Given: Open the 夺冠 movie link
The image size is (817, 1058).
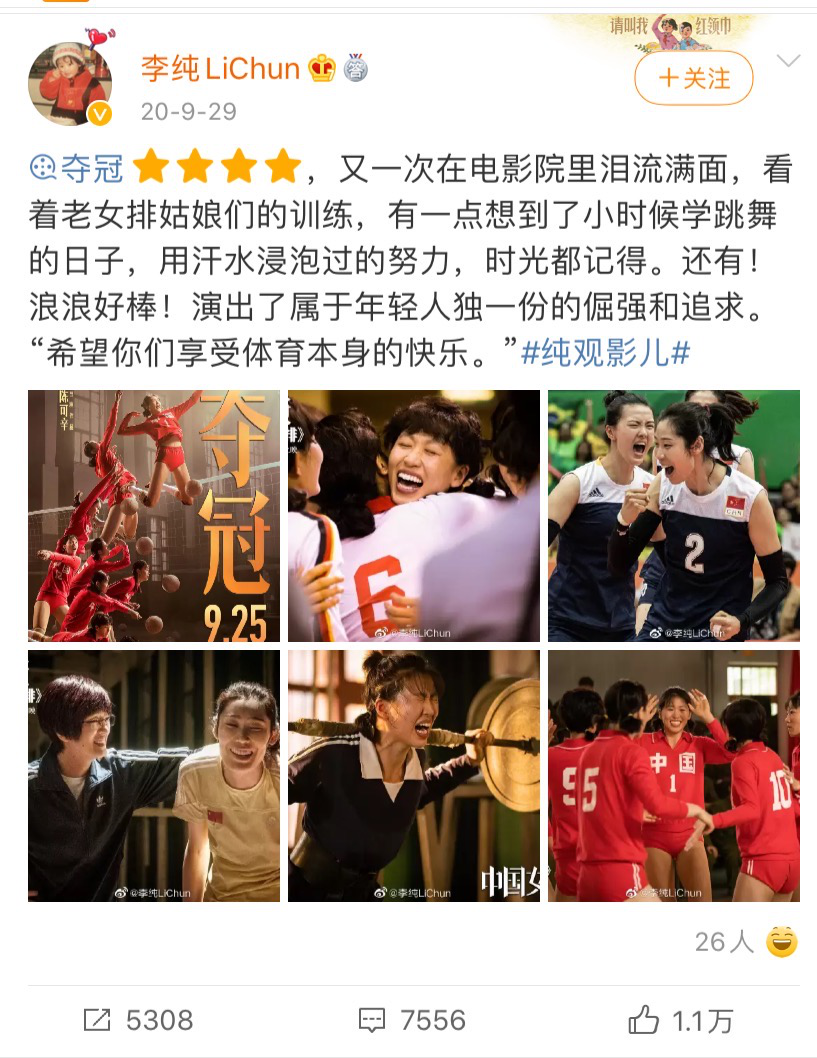Looking at the screenshot, I should (77, 168).
